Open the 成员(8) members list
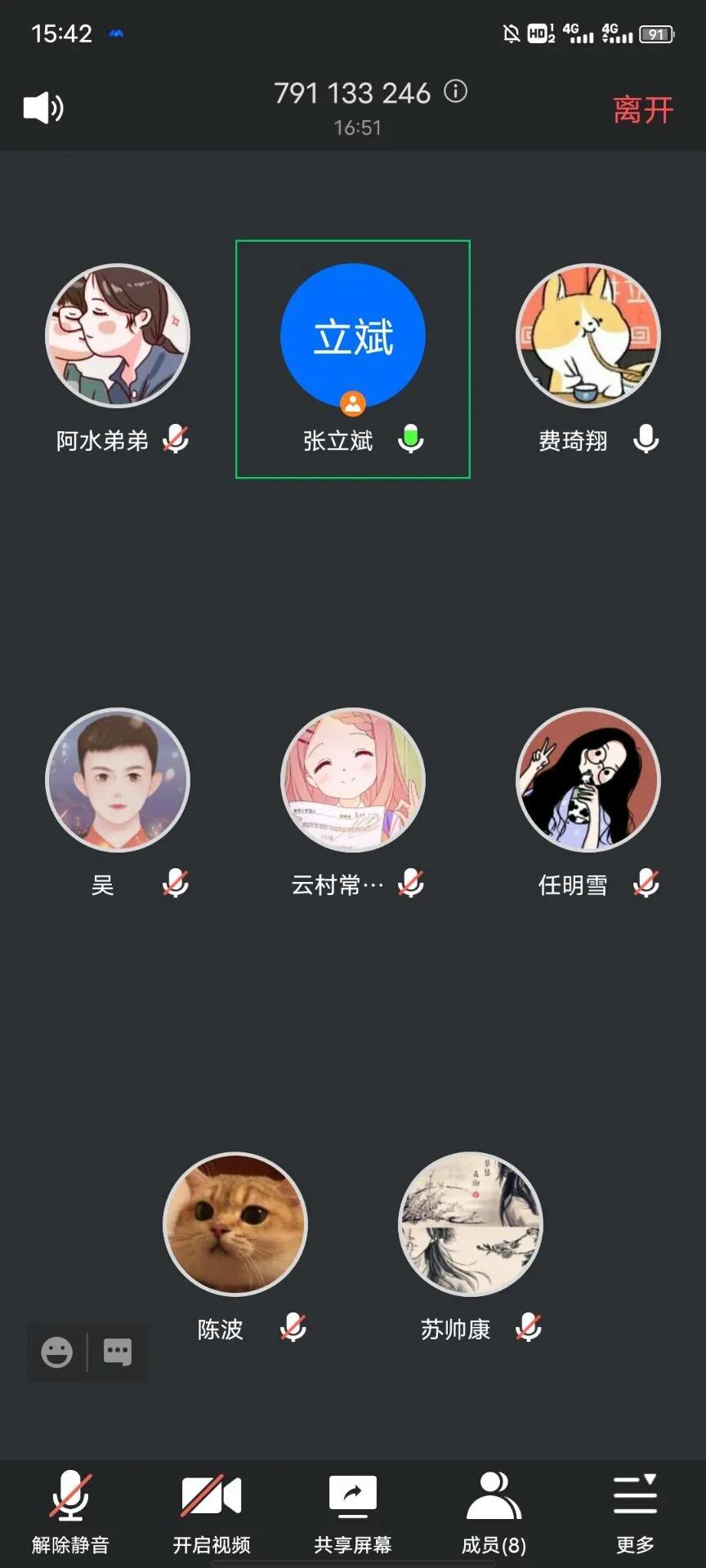 (x=494, y=1512)
